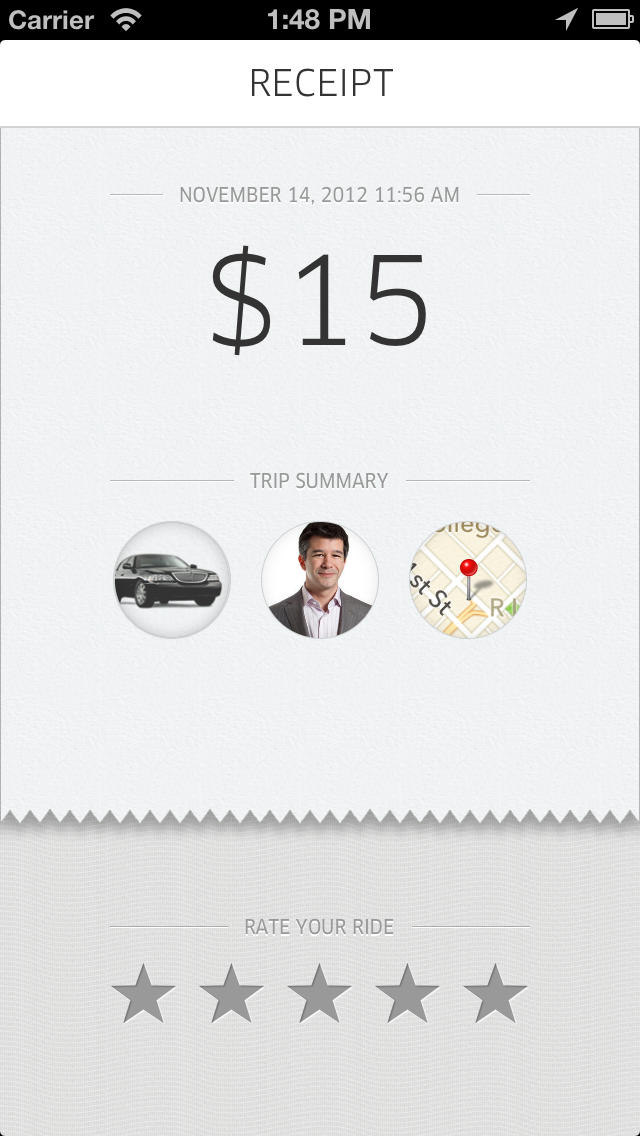
Task: Open the trip map thumbnail
Action: (468, 580)
